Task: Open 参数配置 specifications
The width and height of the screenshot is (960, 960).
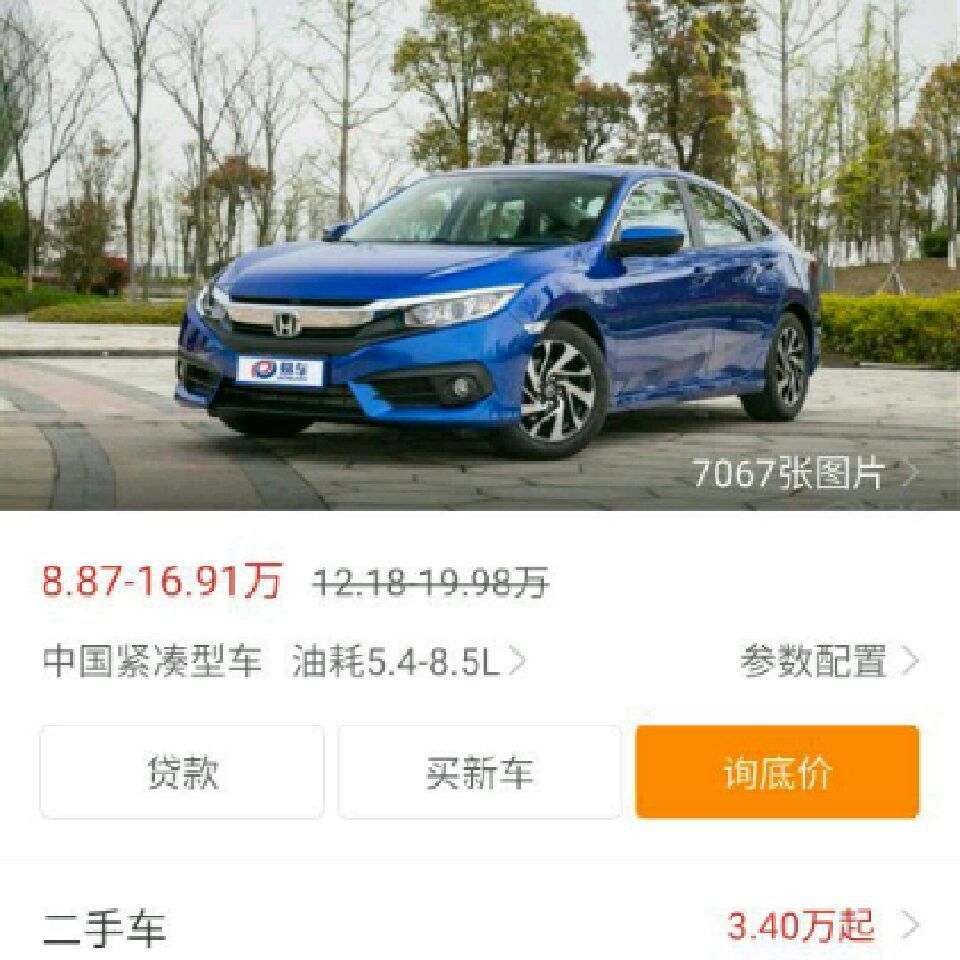Action: (828, 661)
